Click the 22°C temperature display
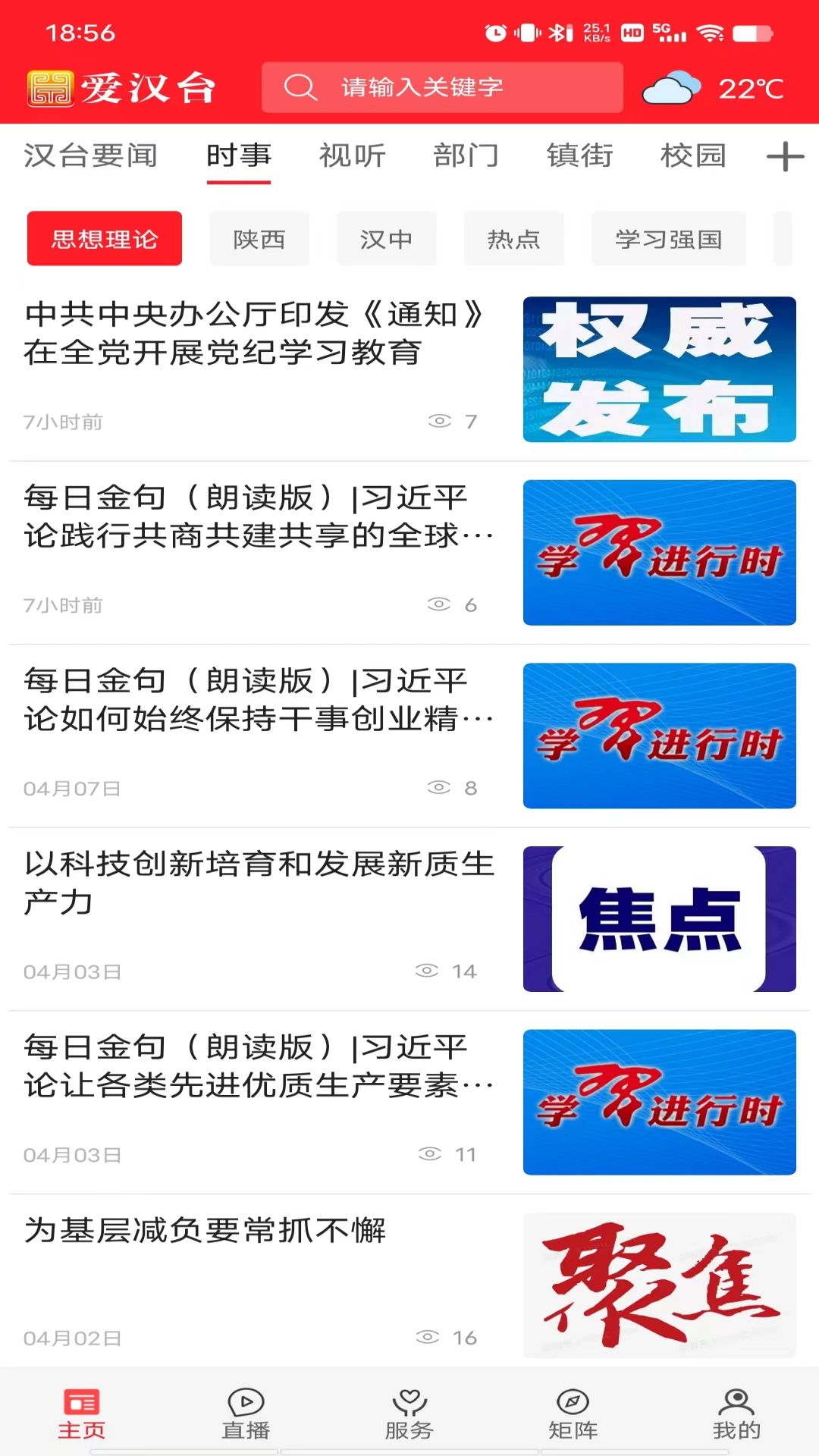 (752, 87)
